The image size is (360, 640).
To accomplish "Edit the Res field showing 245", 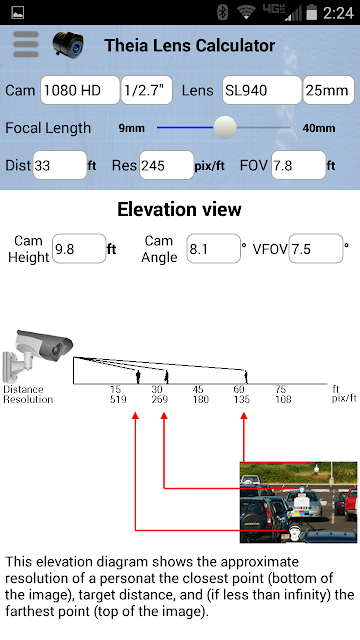I will coord(167,165).
